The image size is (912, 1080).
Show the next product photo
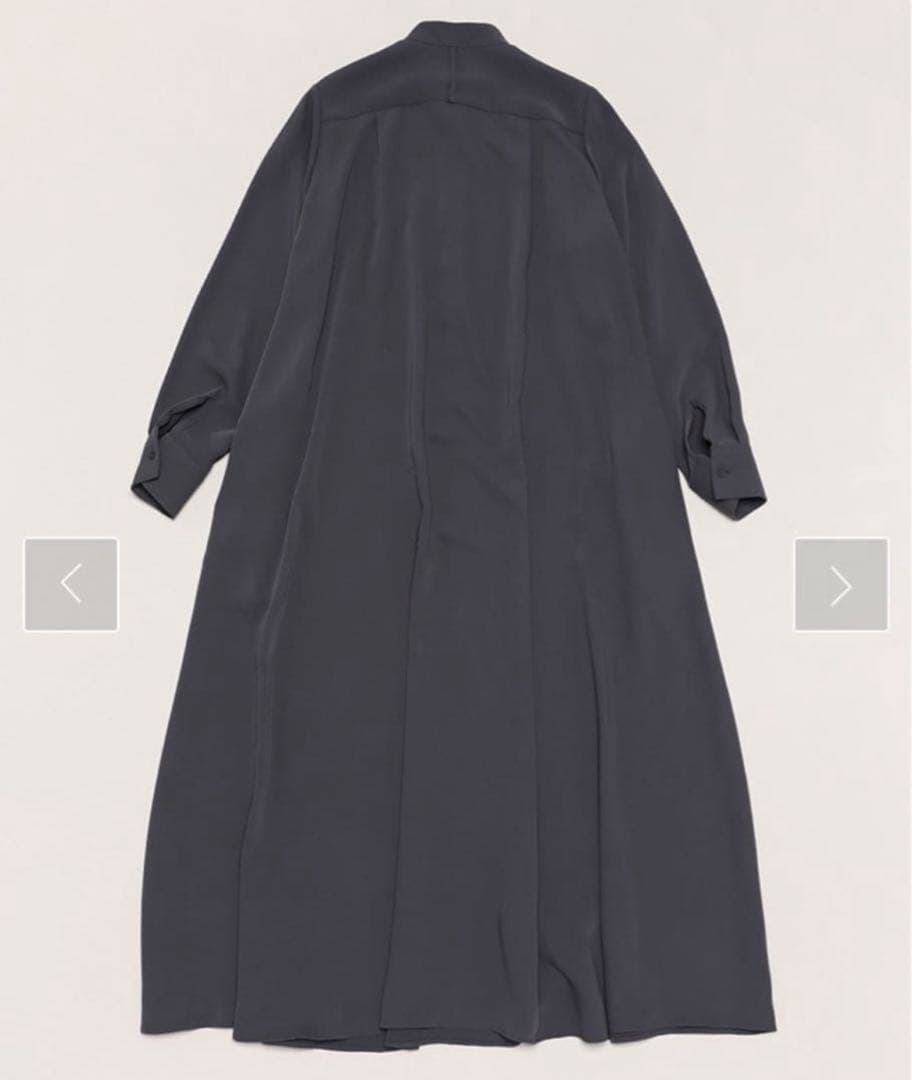pyautogui.click(x=841, y=585)
